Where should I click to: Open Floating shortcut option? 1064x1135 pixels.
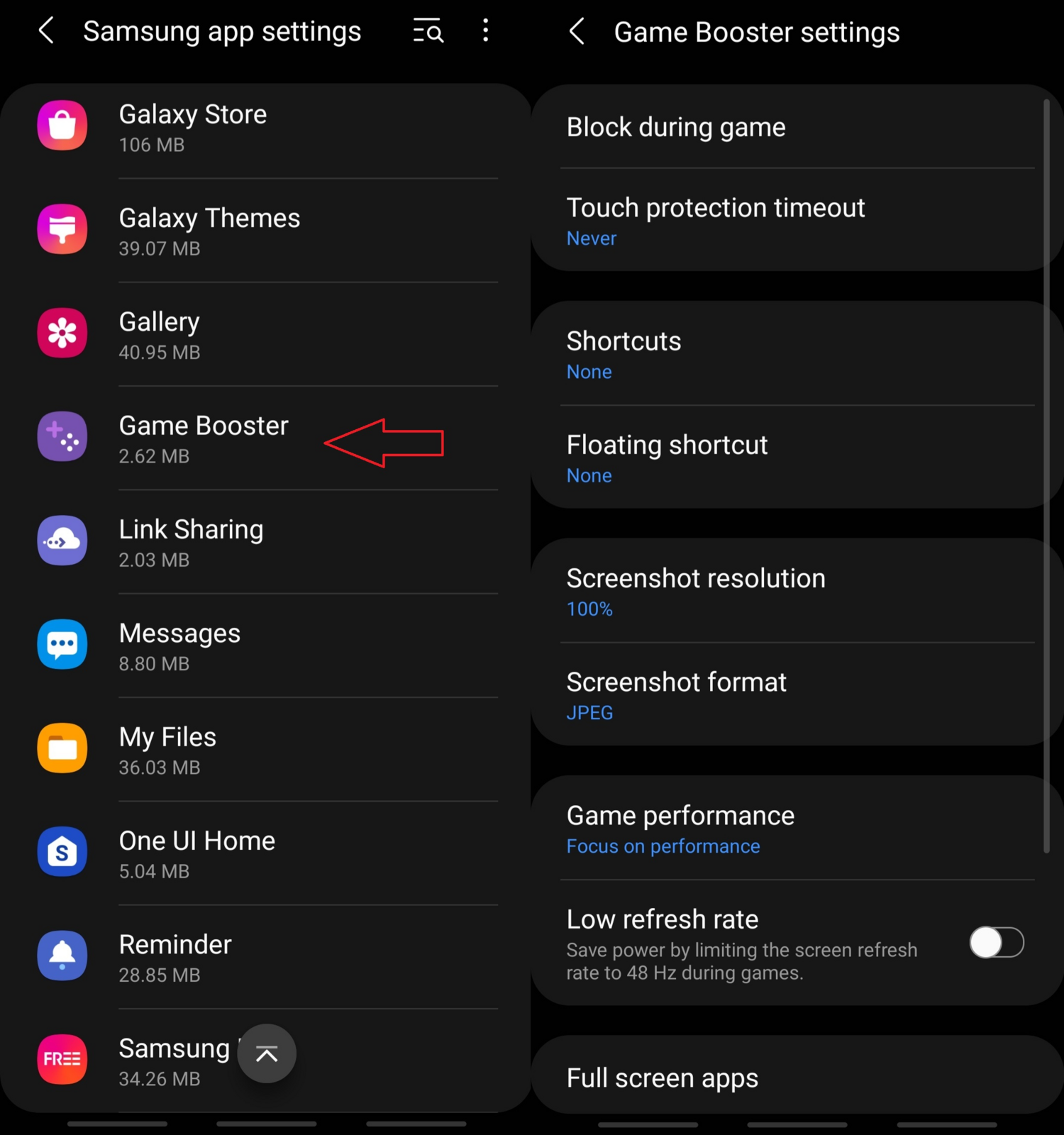[x=794, y=458]
